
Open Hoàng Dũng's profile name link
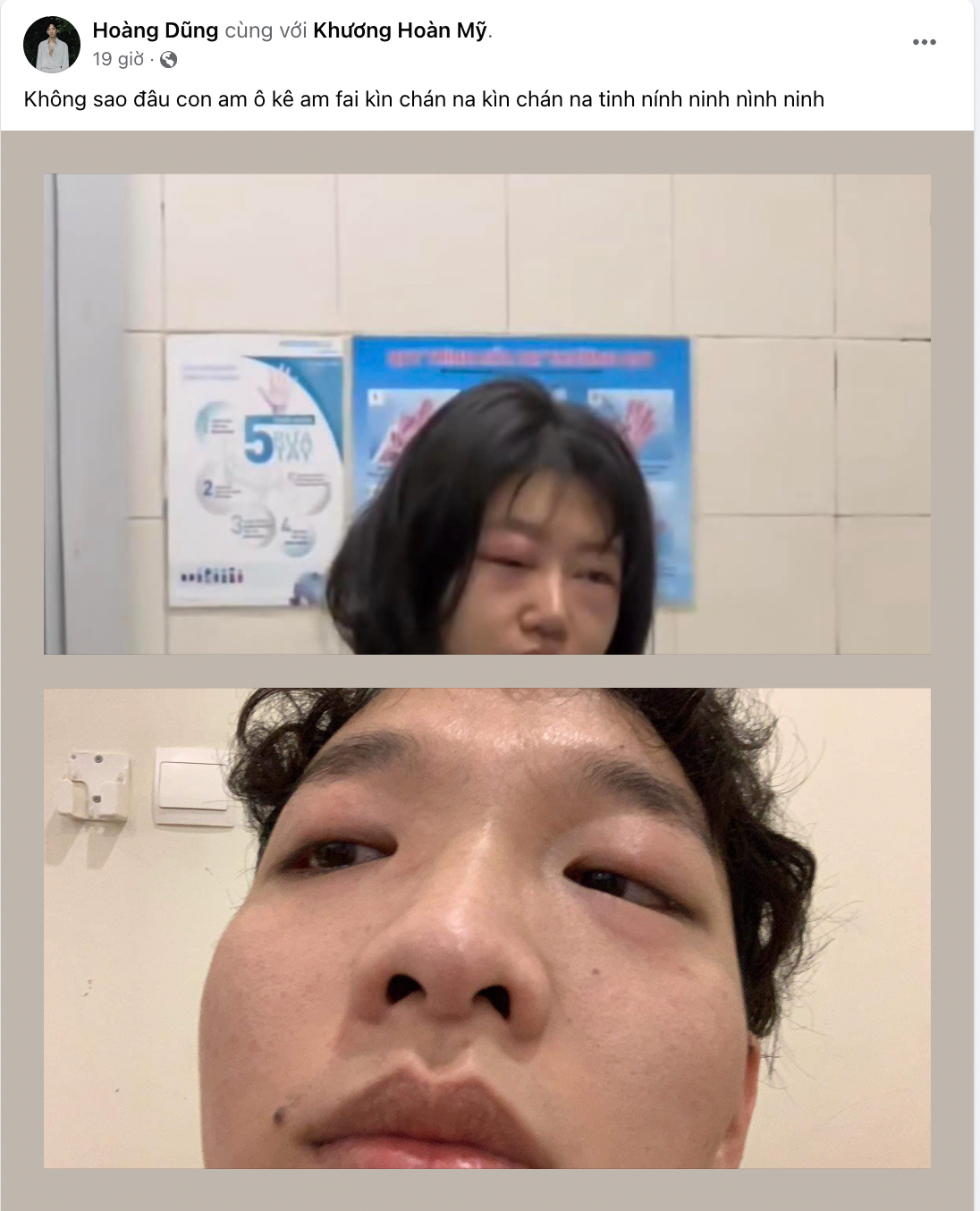click(x=155, y=30)
